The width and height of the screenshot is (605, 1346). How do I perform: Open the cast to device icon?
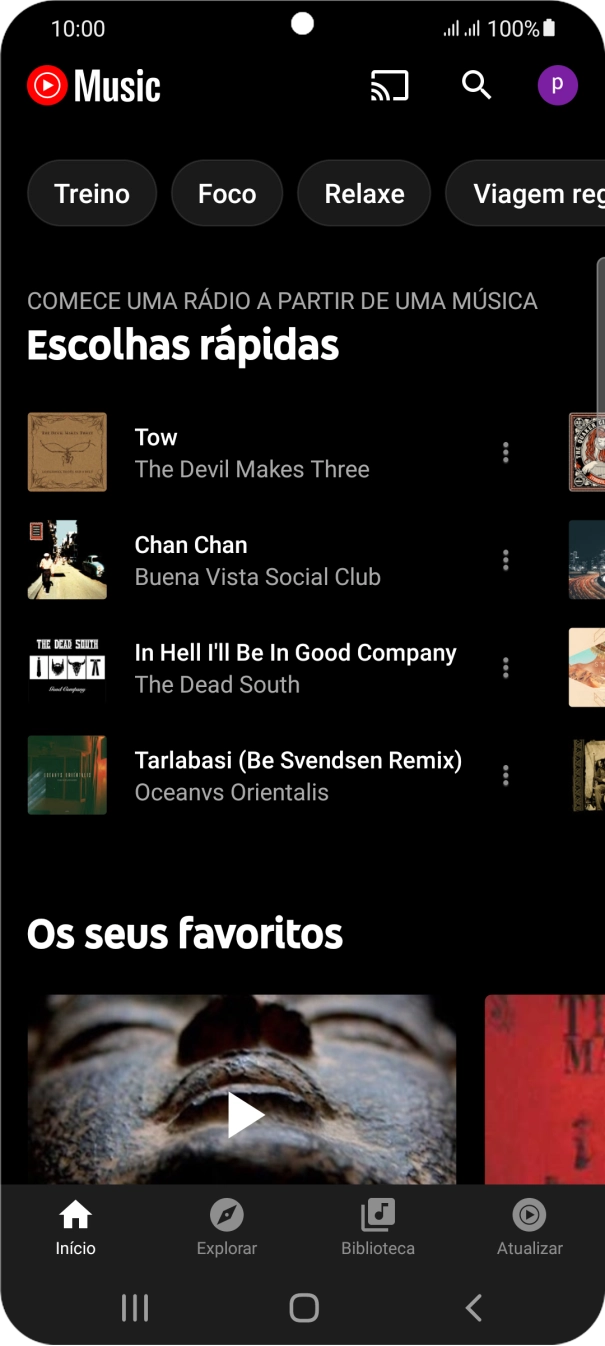pyautogui.click(x=389, y=86)
